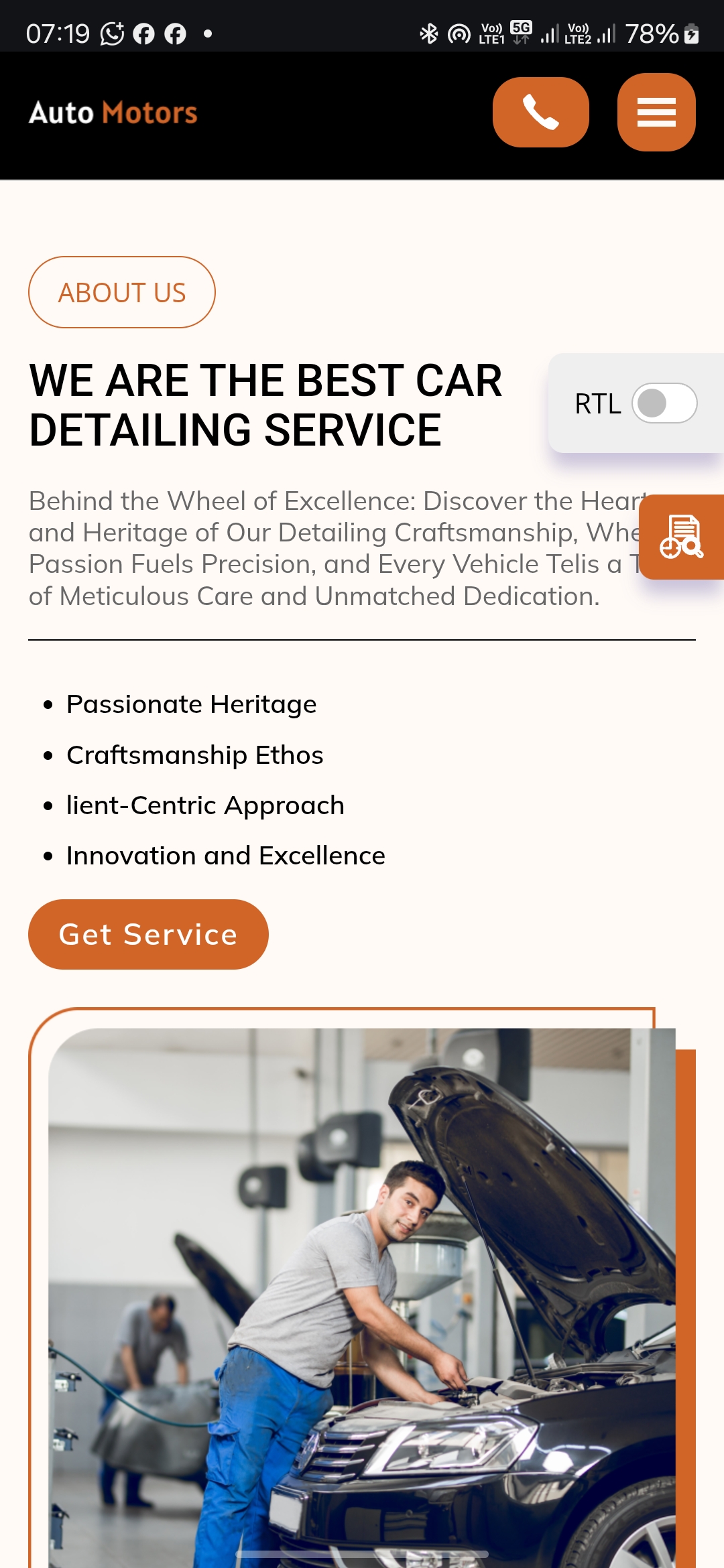Tap the ABOUT US pill label
Screen dimensions: 724x1568
click(x=121, y=291)
